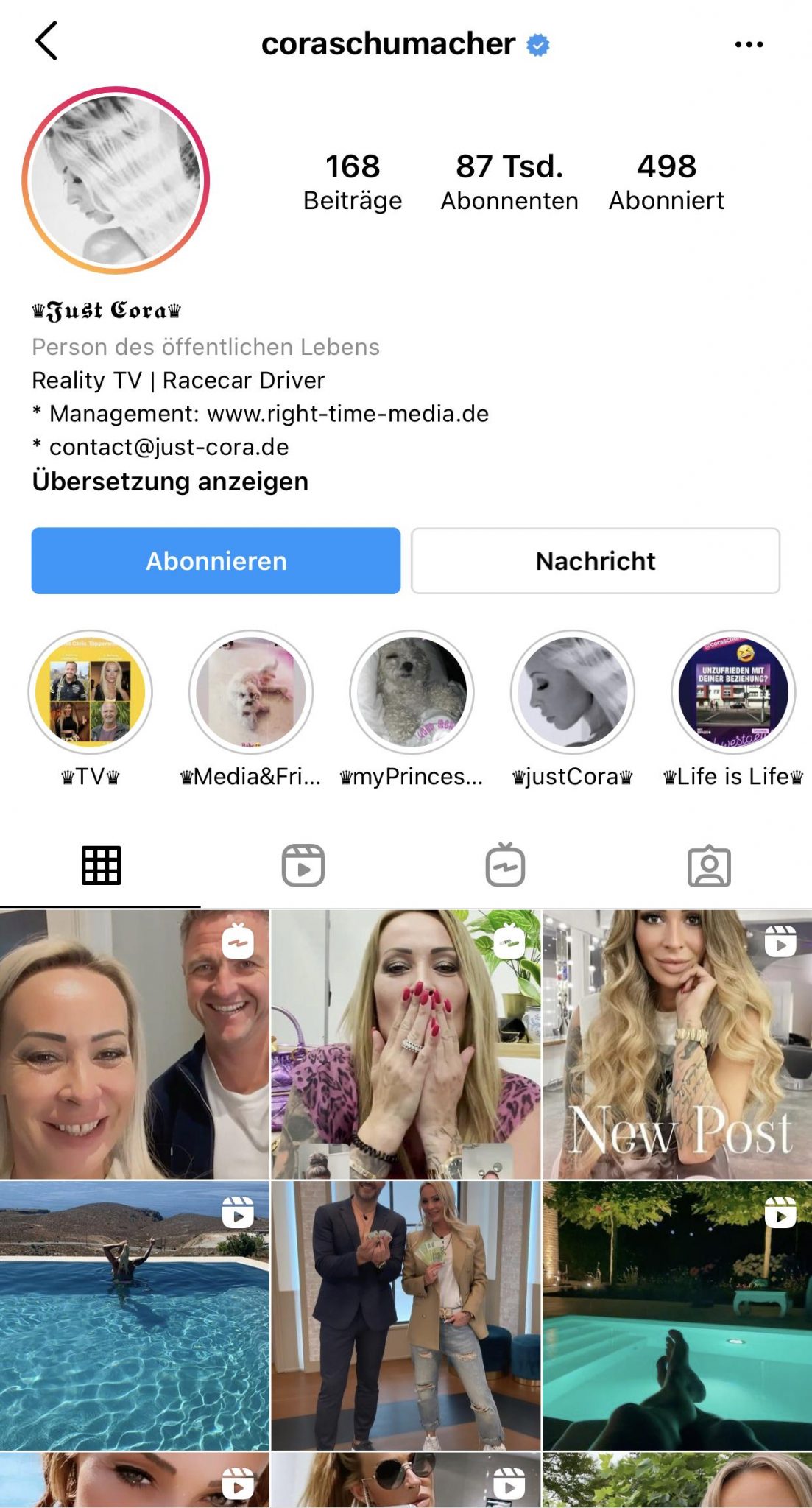This screenshot has height=1508, width=812.
Task: Open the TV story highlight
Action: point(91,692)
